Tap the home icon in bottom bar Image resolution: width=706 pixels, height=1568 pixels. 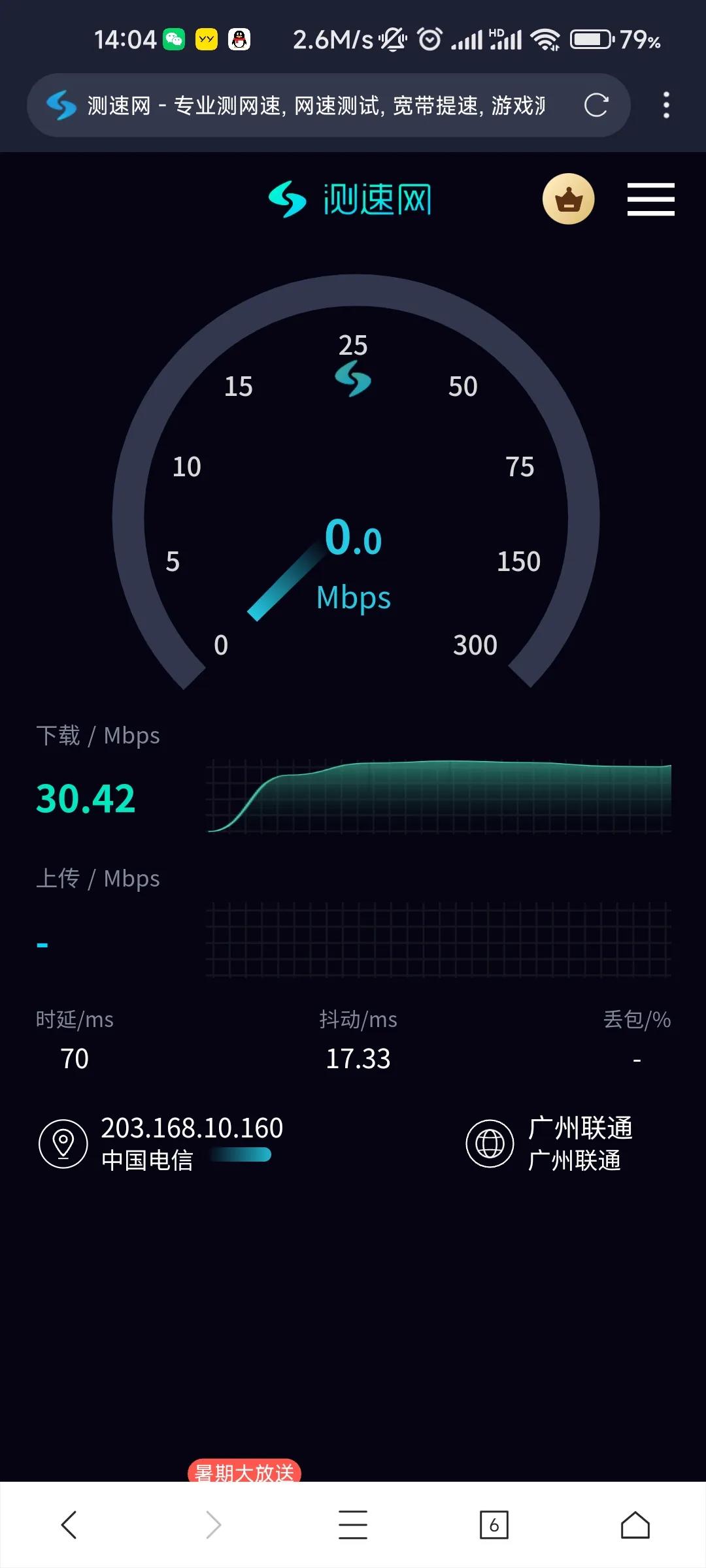point(633,1526)
